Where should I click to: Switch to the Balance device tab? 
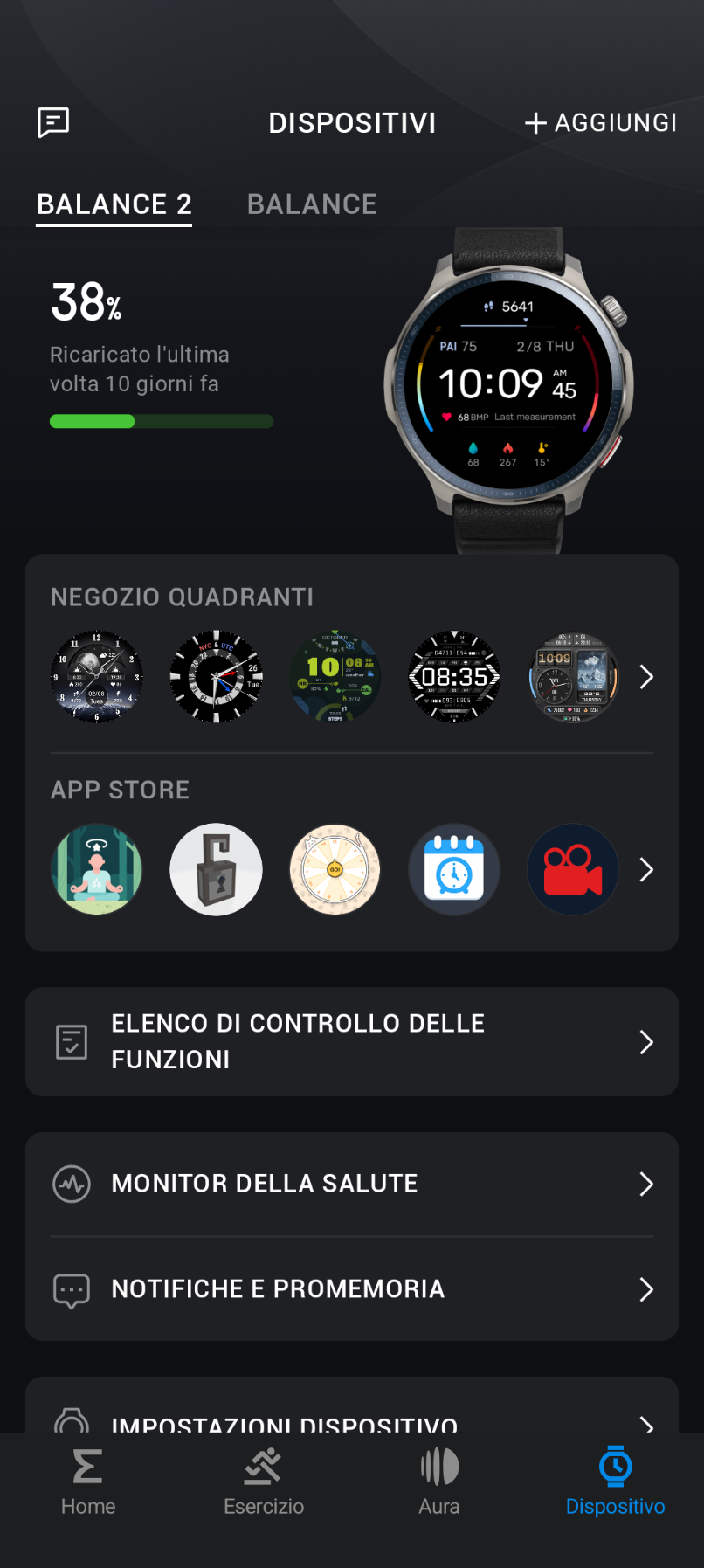tap(312, 204)
